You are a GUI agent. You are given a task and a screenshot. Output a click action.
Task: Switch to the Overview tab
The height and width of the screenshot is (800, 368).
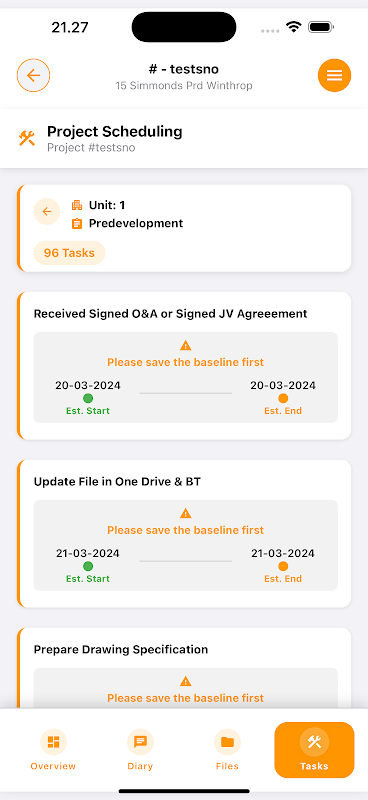[x=53, y=749]
